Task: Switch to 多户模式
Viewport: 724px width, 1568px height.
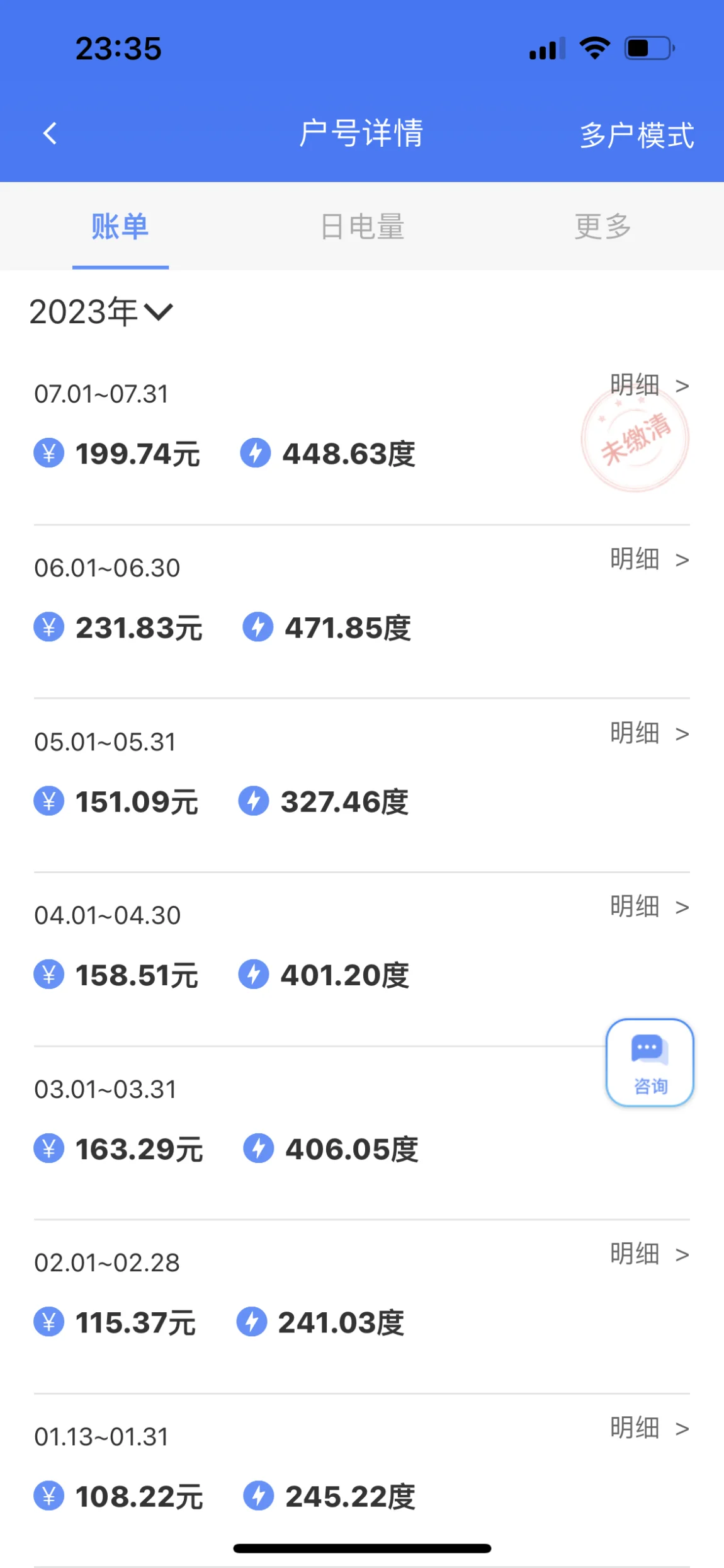Action: click(x=636, y=135)
